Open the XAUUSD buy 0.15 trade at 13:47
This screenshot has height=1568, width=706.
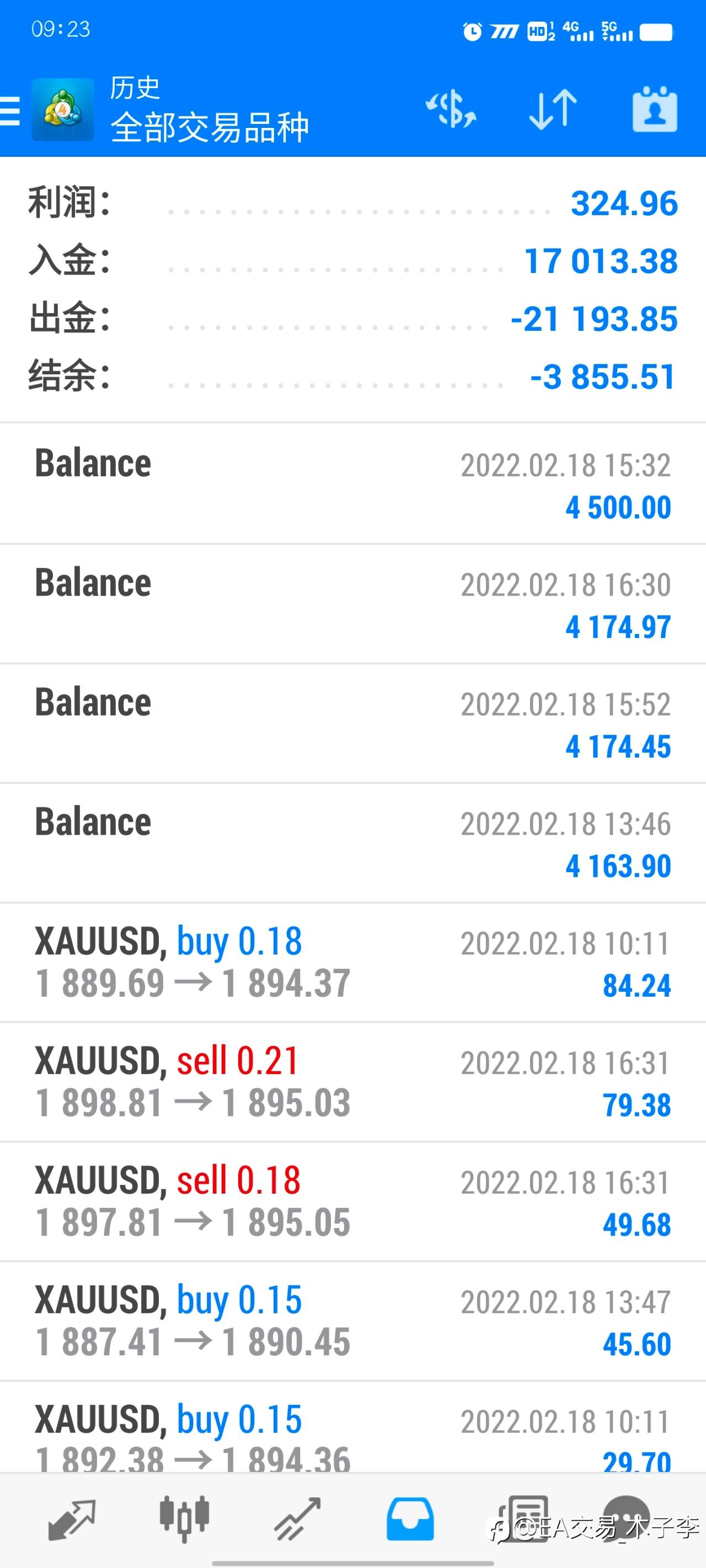(x=354, y=1321)
